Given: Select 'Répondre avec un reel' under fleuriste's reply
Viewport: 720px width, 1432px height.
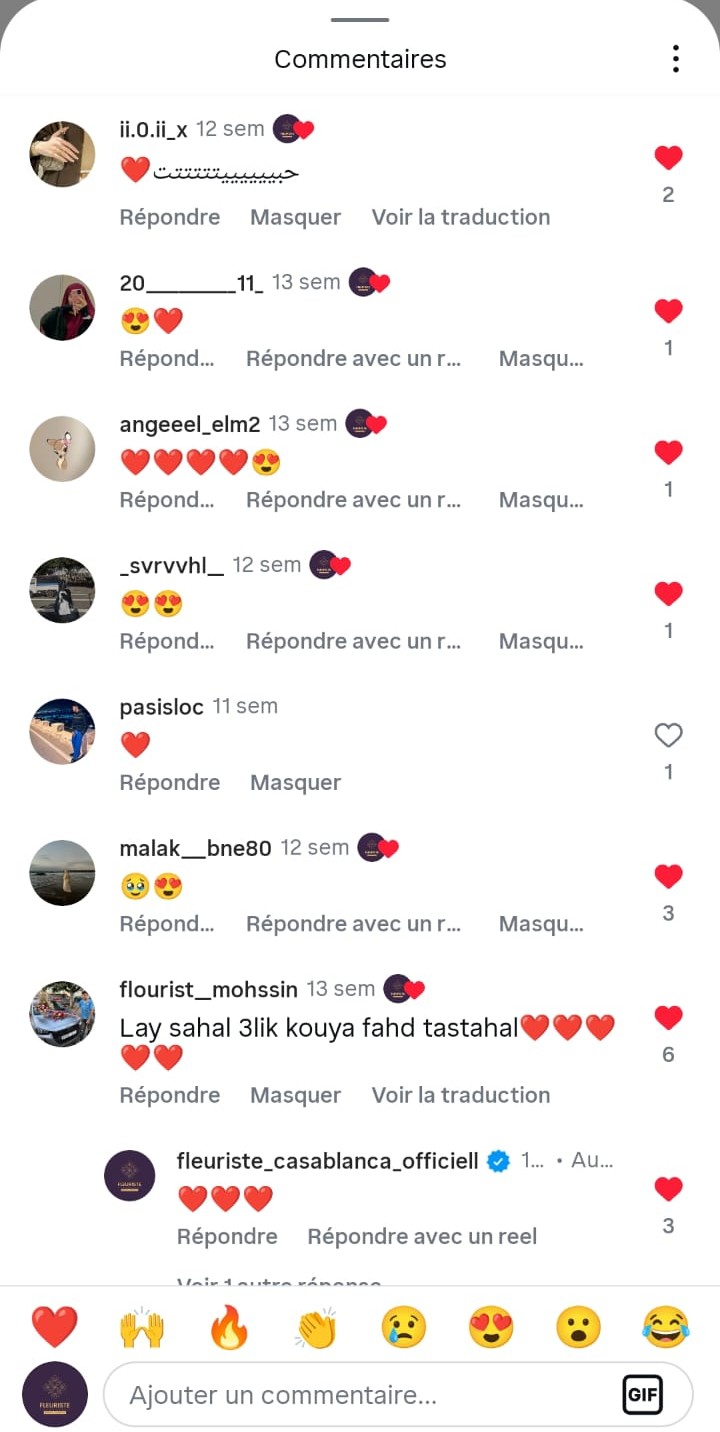Looking at the screenshot, I should [422, 1236].
